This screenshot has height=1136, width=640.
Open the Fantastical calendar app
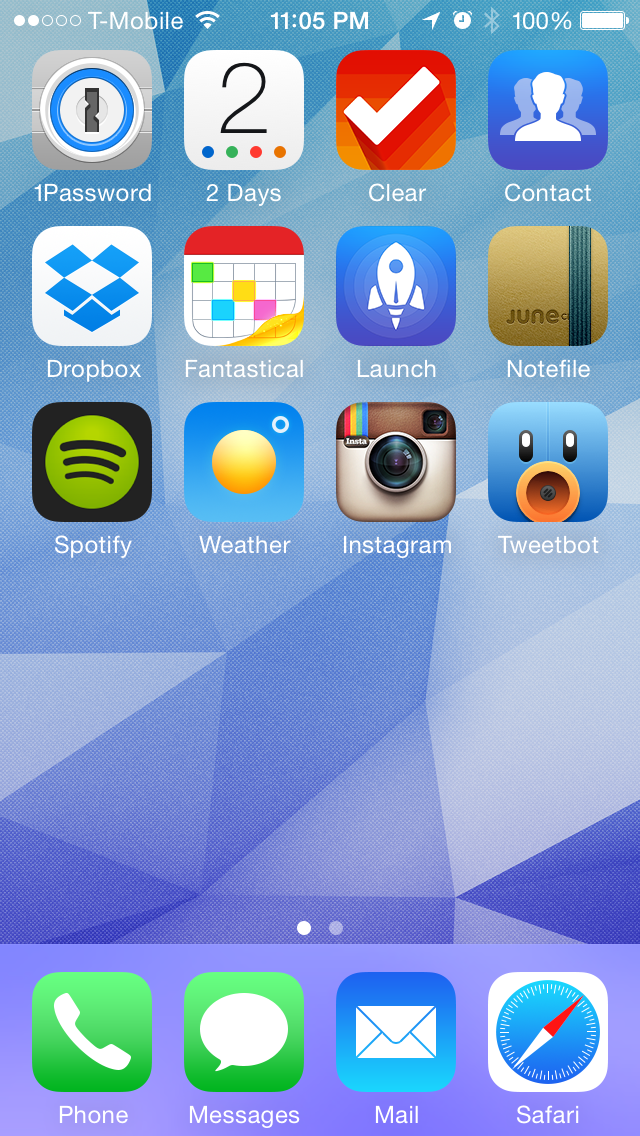[244, 286]
